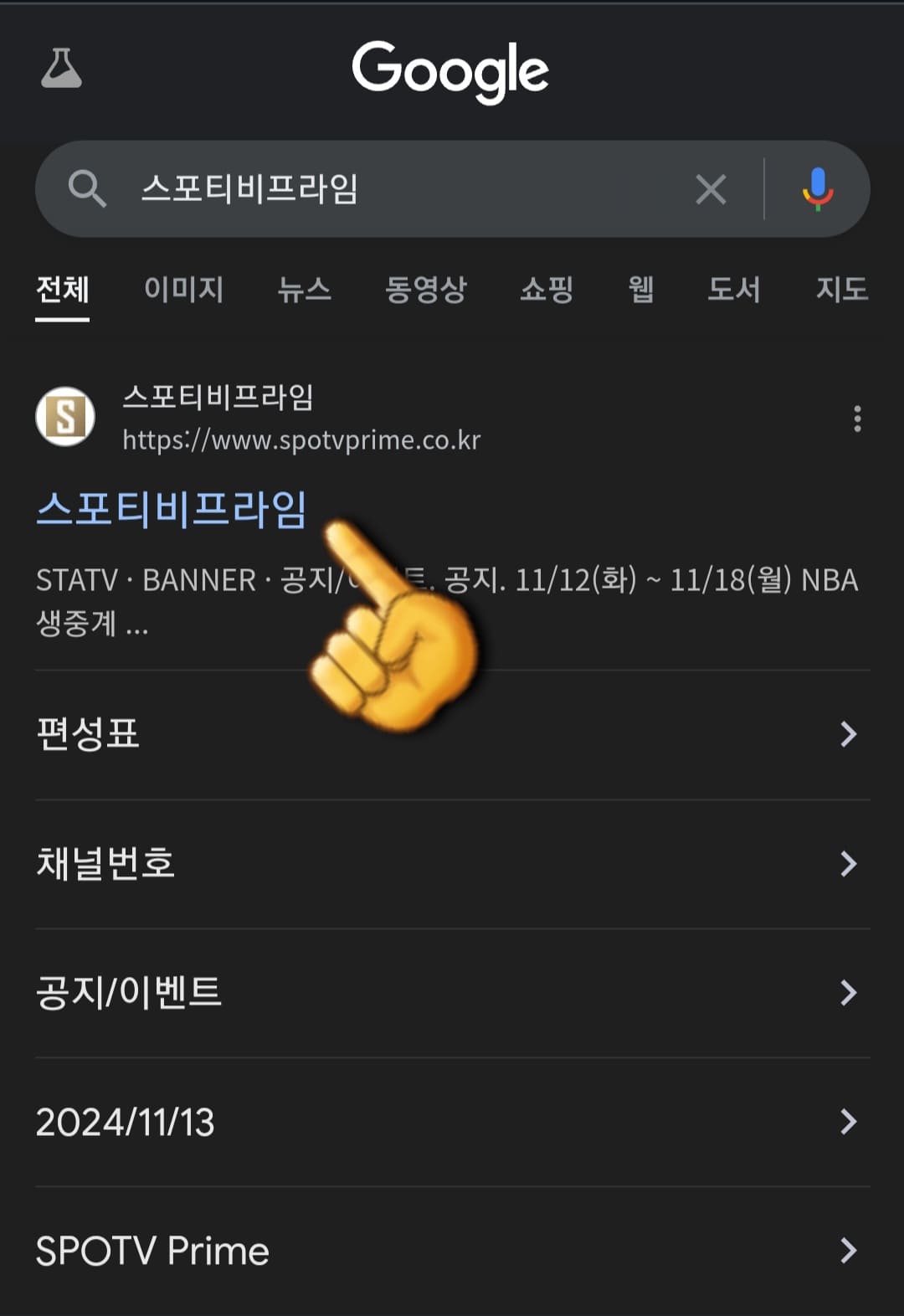This screenshot has width=904, height=1316.
Task: Tap the Google logo
Action: (451, 70)
